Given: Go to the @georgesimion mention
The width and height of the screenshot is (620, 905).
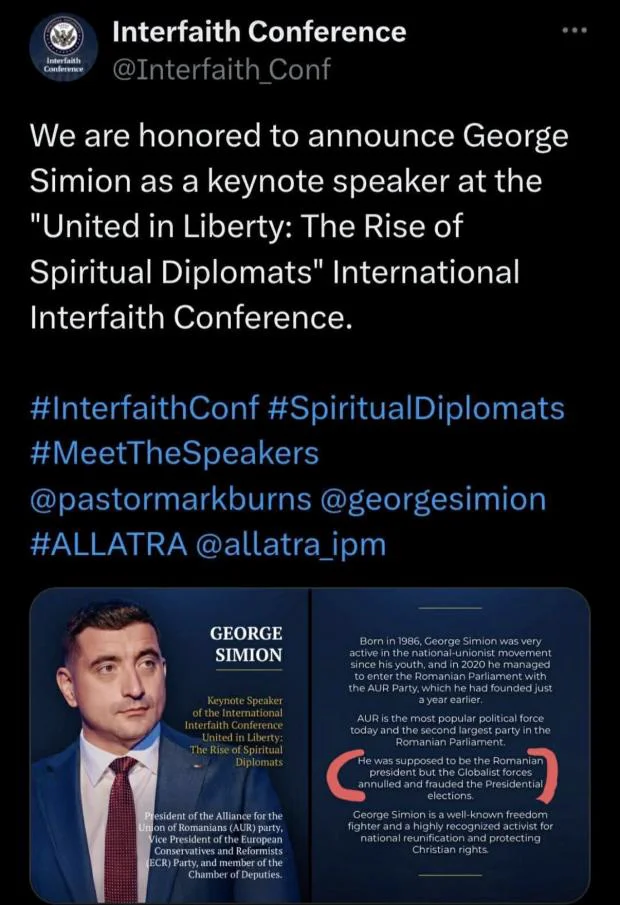Looking at the screenshot, I should 432,498.
